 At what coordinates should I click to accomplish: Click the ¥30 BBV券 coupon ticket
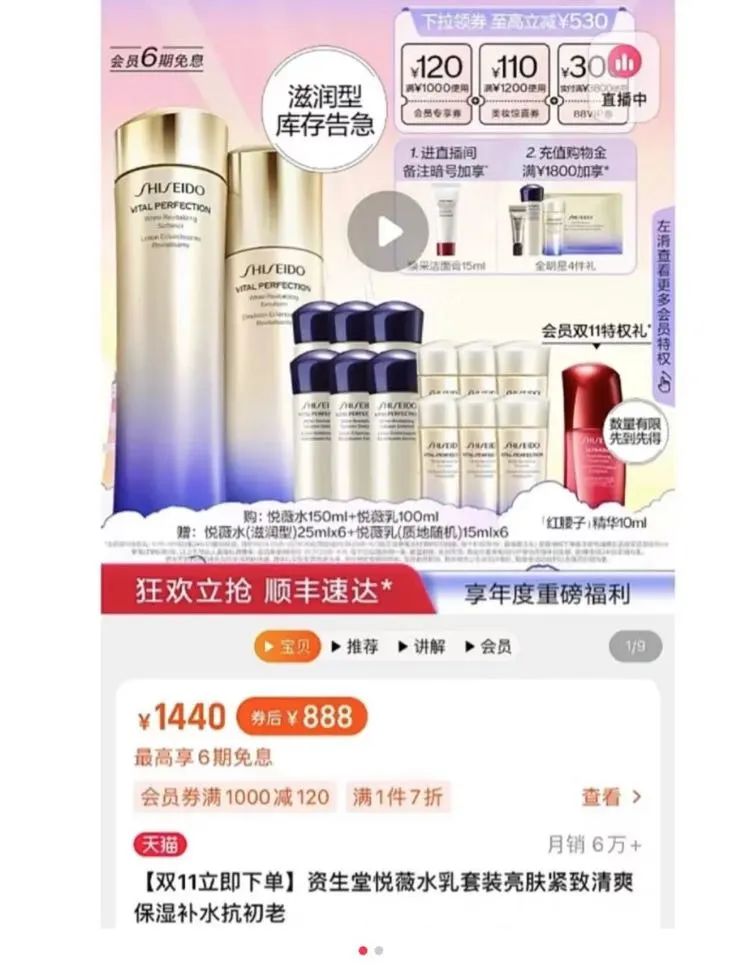tap(594, 77)
